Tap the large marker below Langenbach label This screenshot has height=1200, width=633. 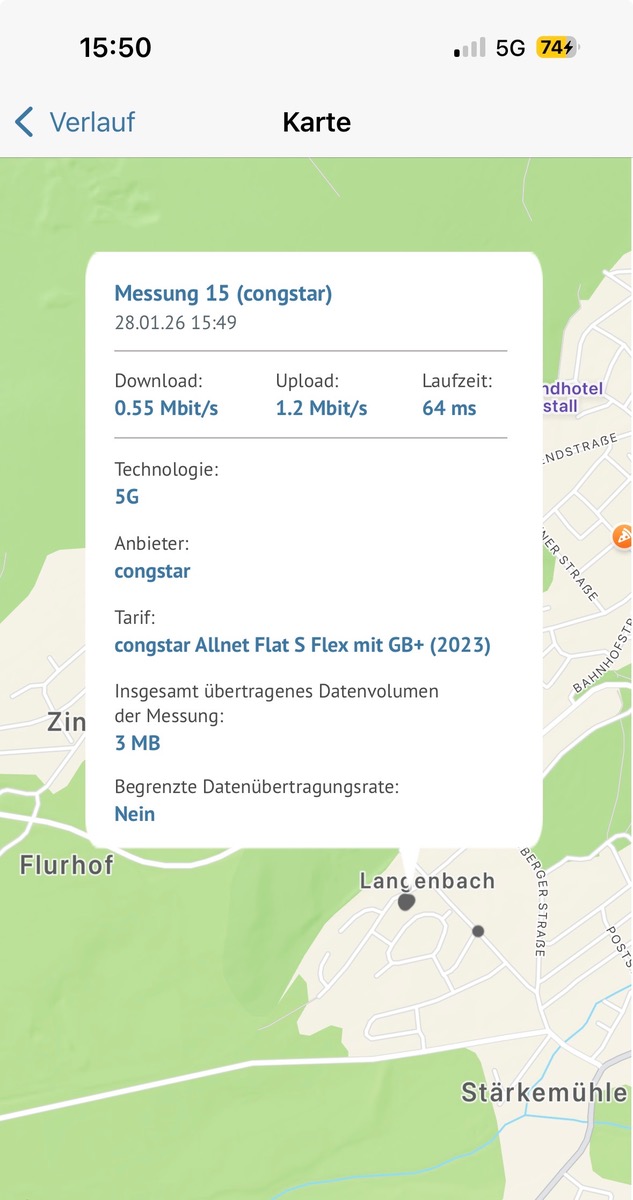pyautogui.click(x=406, y=902)
